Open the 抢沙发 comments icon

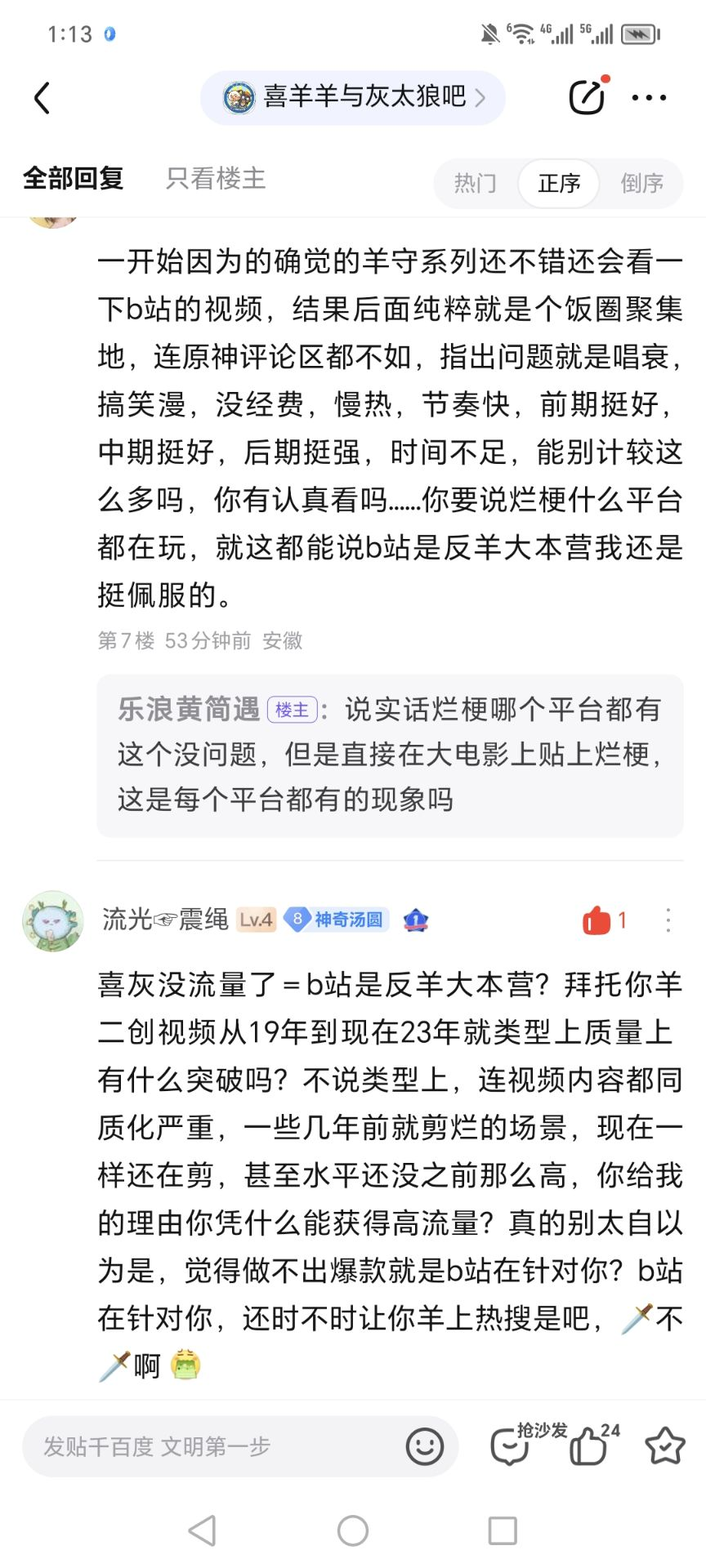[x=511, y=1447]
